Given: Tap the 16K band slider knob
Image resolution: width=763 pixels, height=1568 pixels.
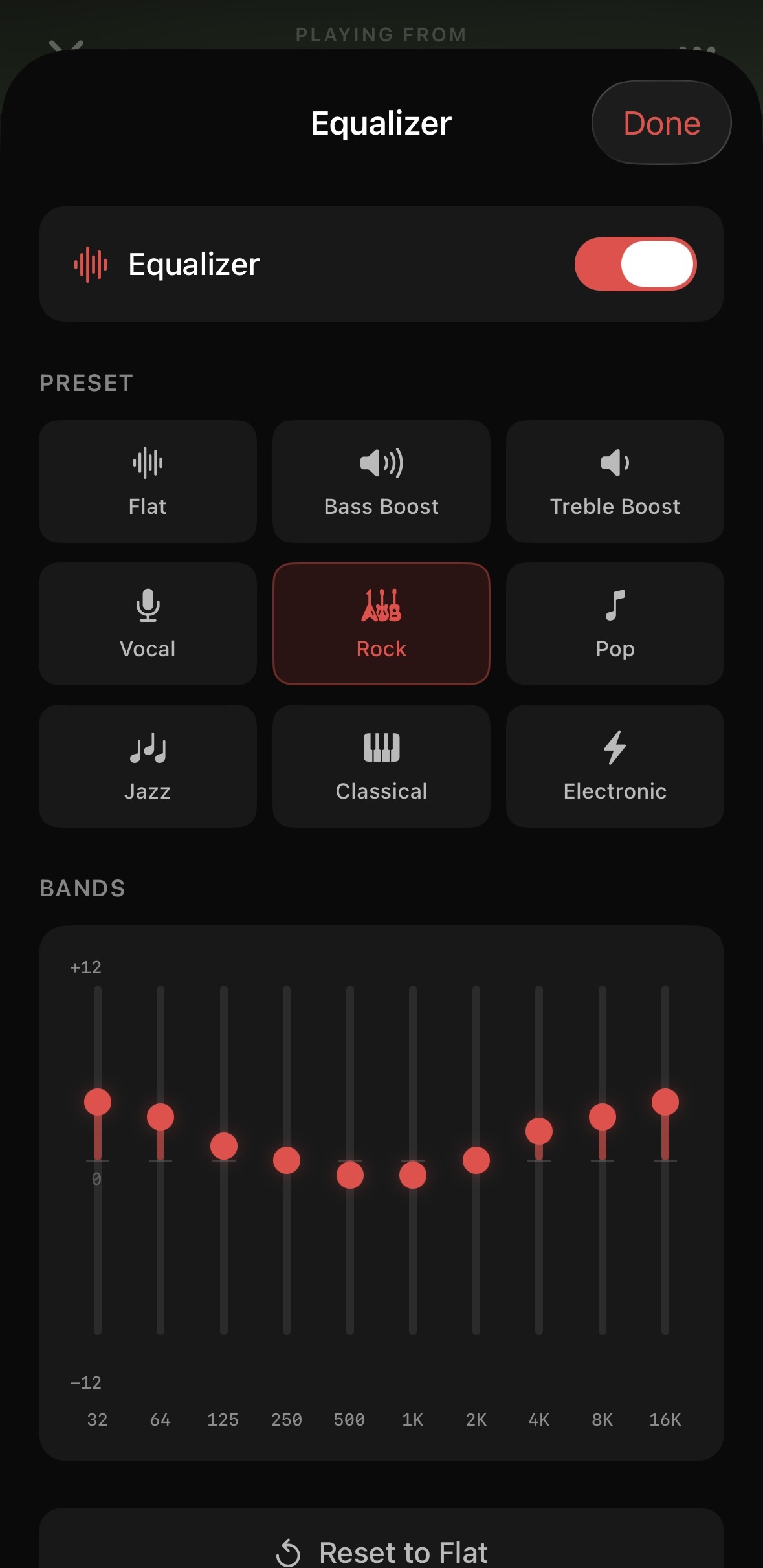Looking at the screenshot, I should click(665, 1102).
